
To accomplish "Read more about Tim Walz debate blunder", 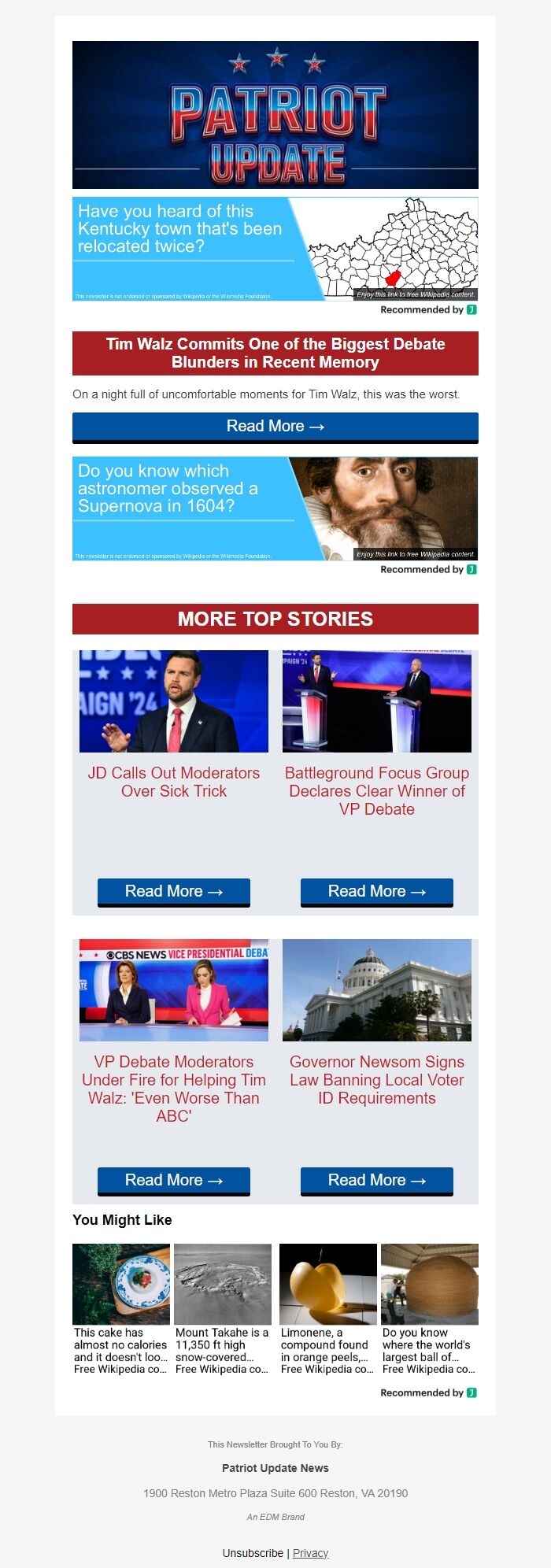I will [275, 427].
